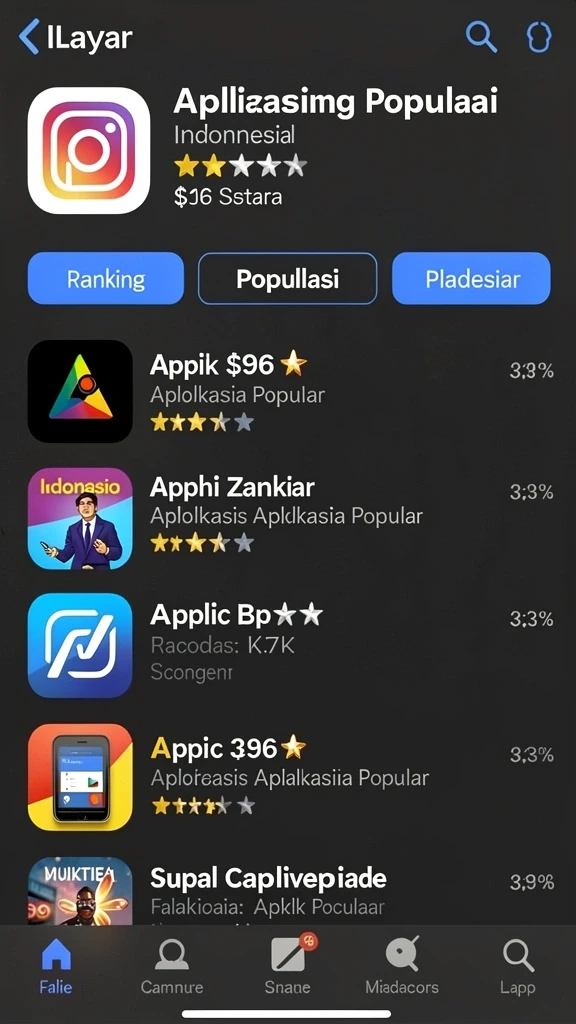Switch to the Popullasi tab
576x1024 pixels.
coord(287,279)
